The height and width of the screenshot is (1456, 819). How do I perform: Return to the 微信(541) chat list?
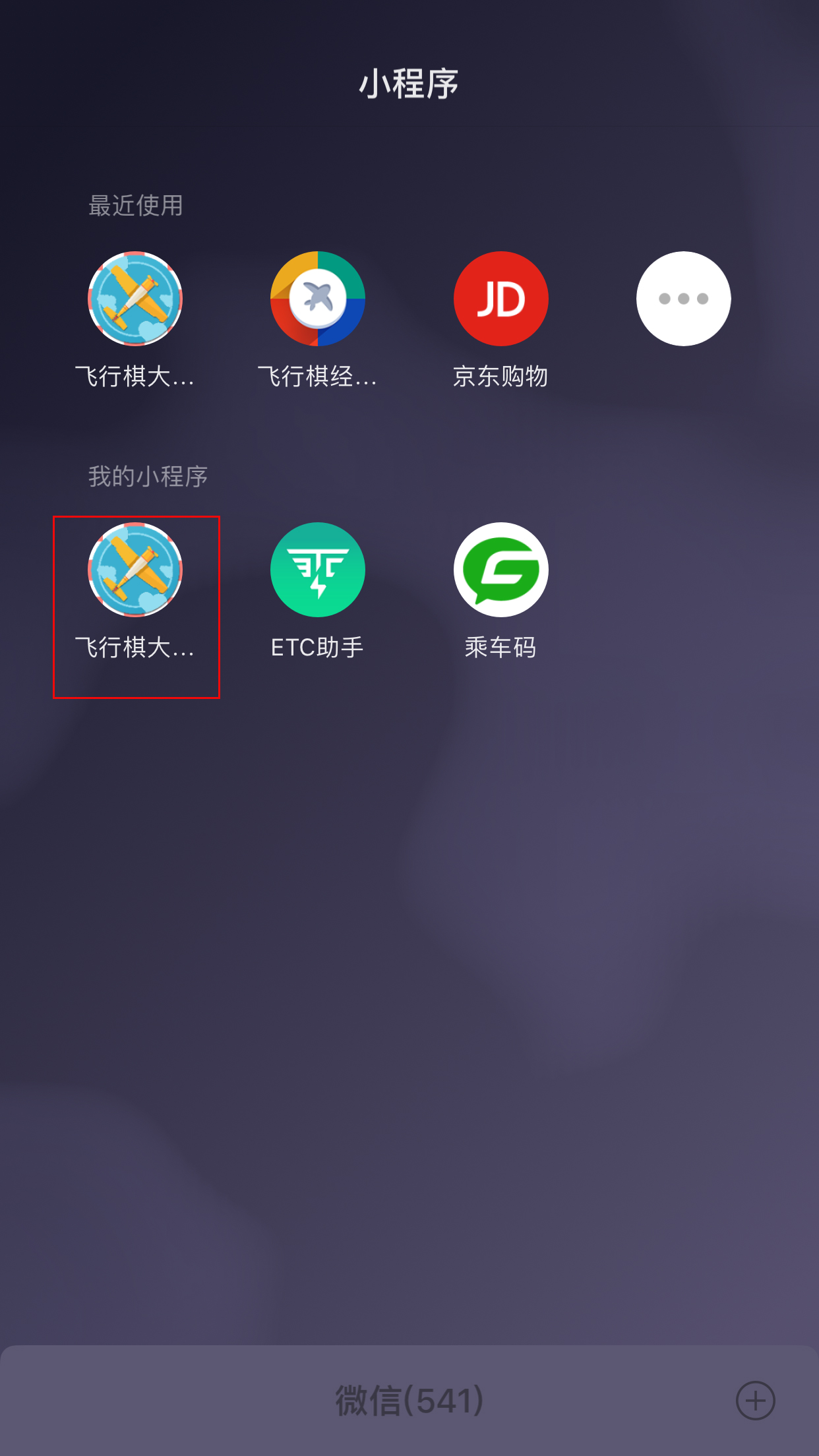point(409,1400)
